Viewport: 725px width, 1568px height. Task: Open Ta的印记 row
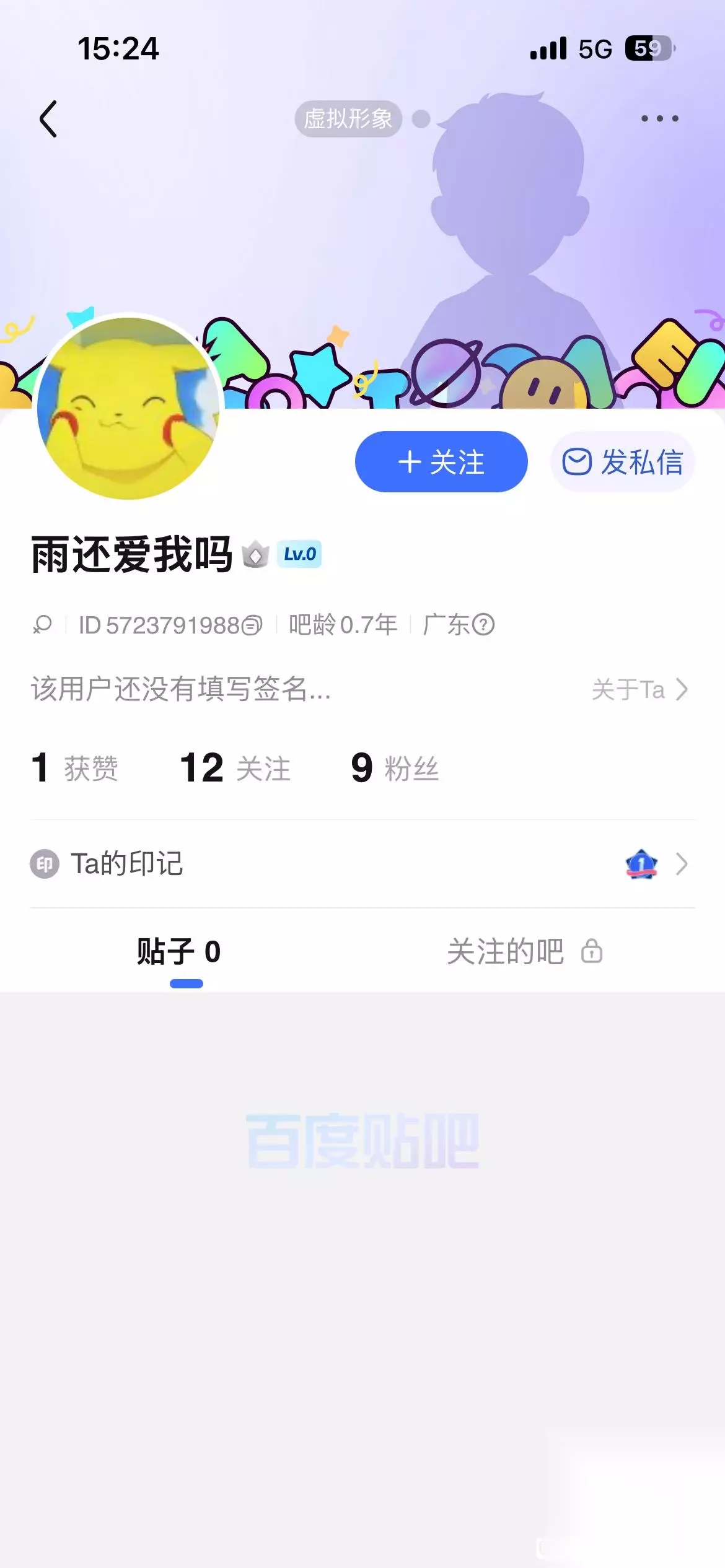(x=362, y=864)
